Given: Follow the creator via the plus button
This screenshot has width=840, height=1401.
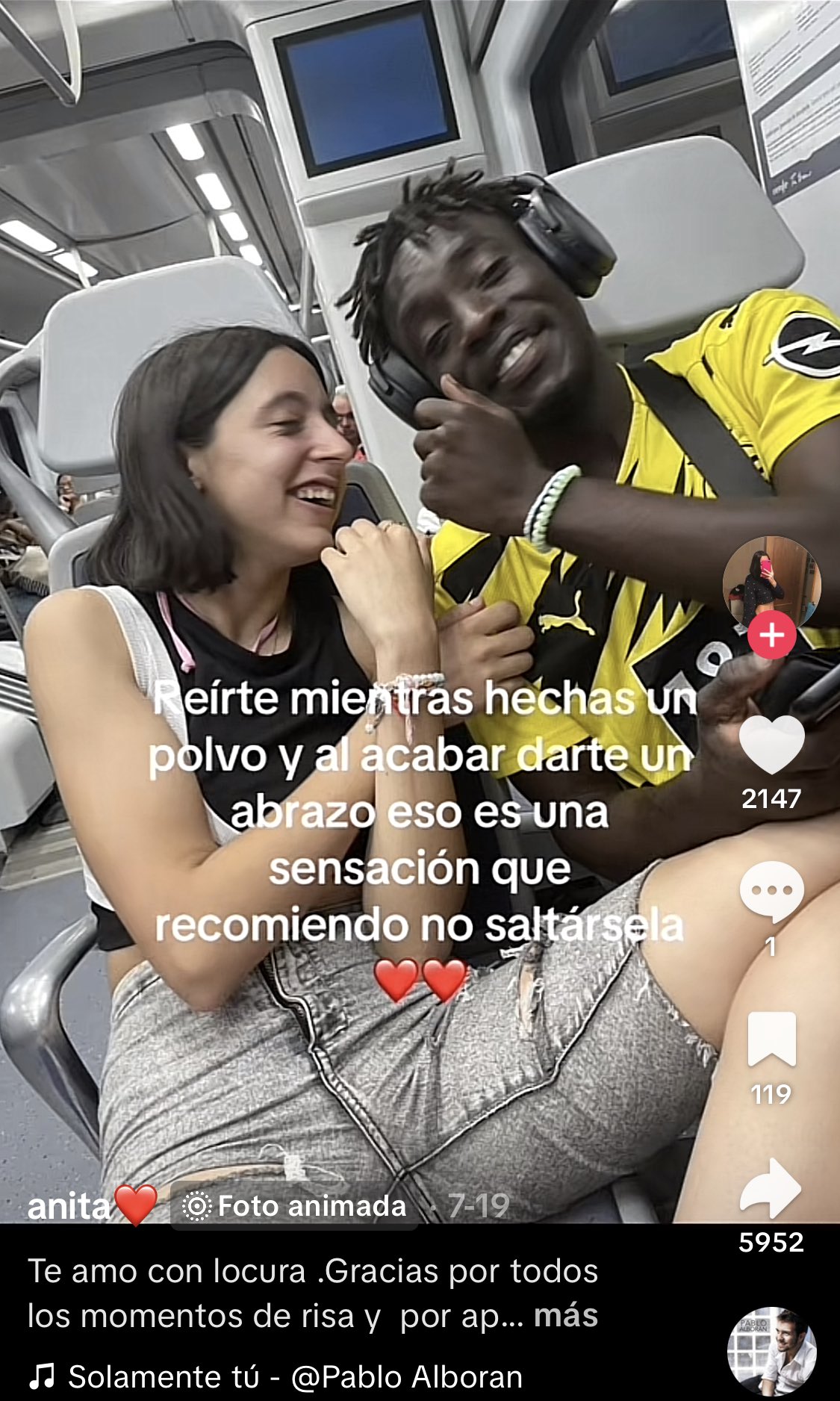Looking at the screenshot, I should pos(771,636).
